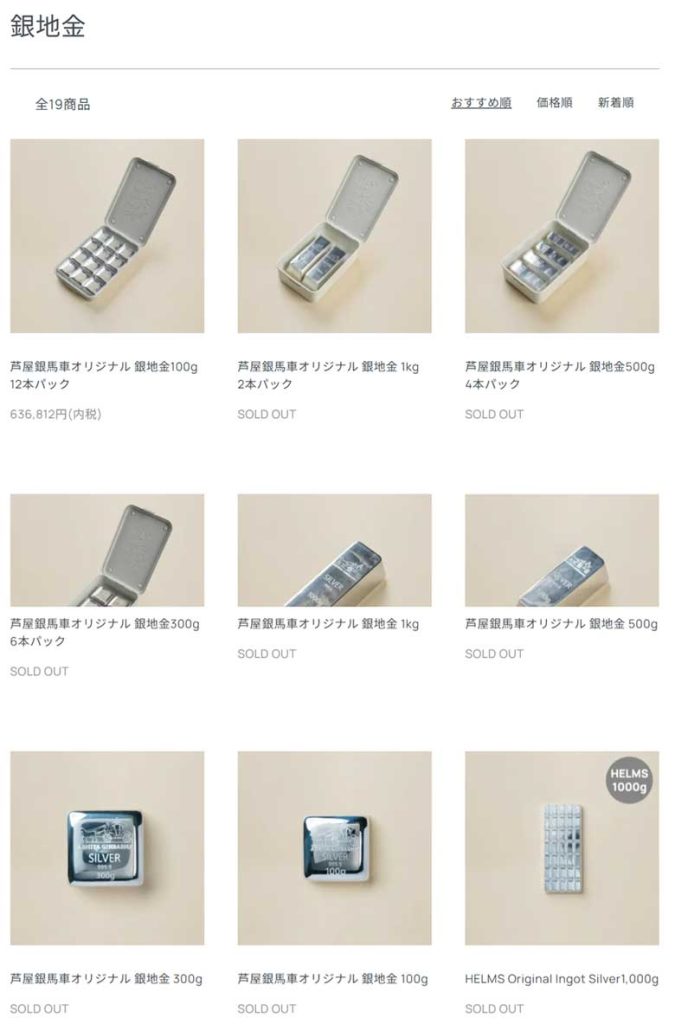Select the 銀地金 300g product
The width and height of the screenshot is (675, 1024).
107,848
